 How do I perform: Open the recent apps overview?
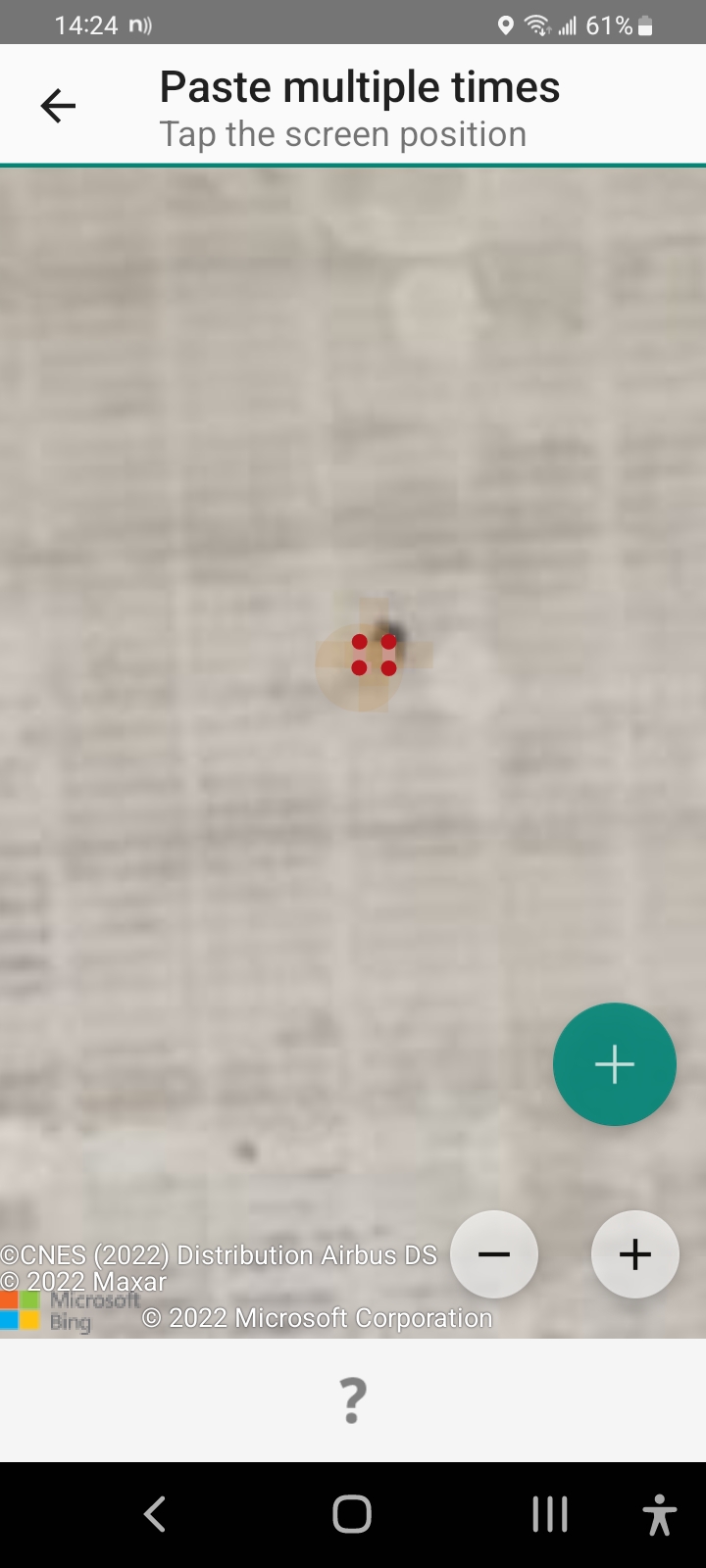[550, 1514]
